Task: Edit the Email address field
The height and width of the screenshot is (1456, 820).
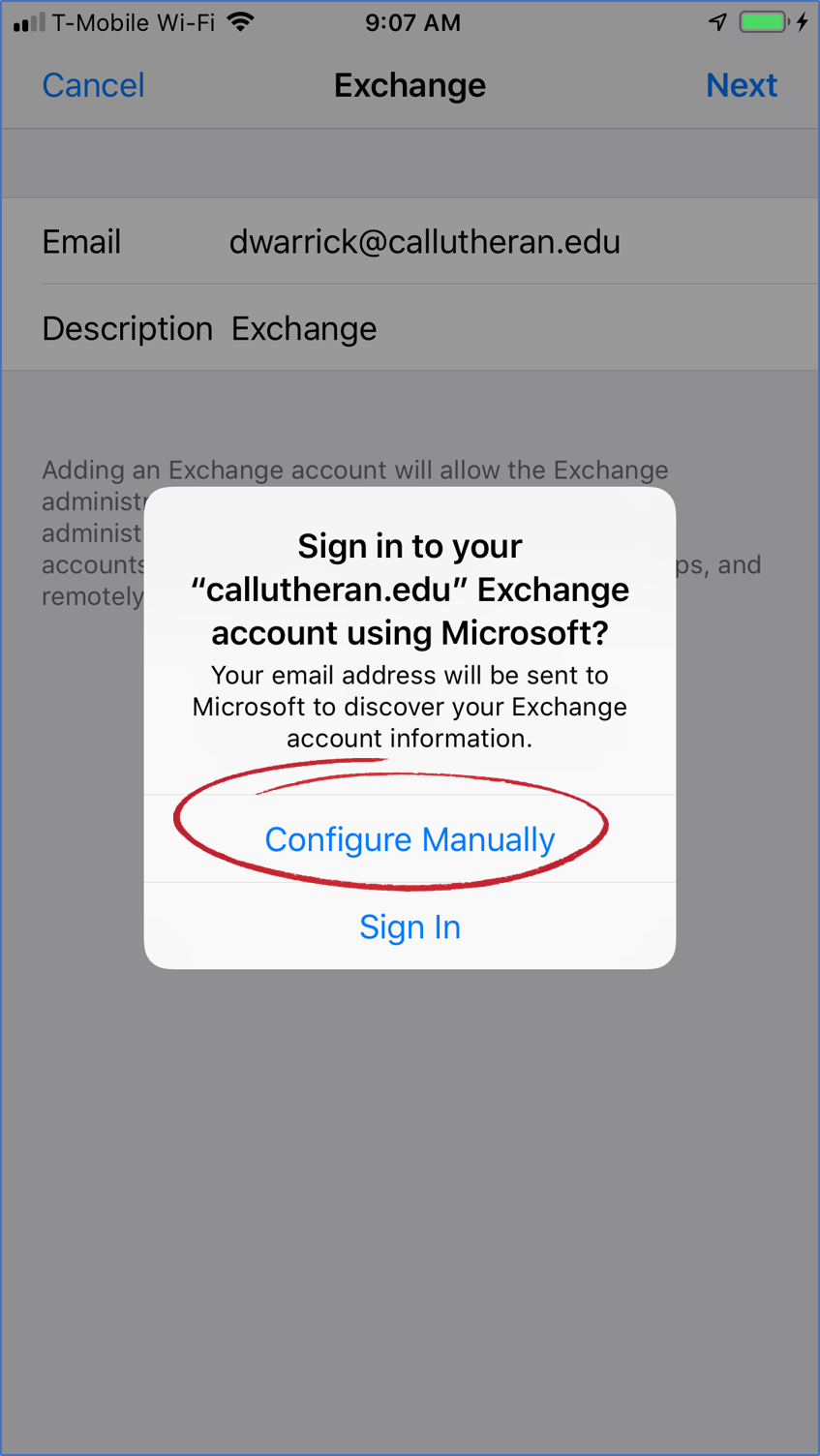Action: 424,242
